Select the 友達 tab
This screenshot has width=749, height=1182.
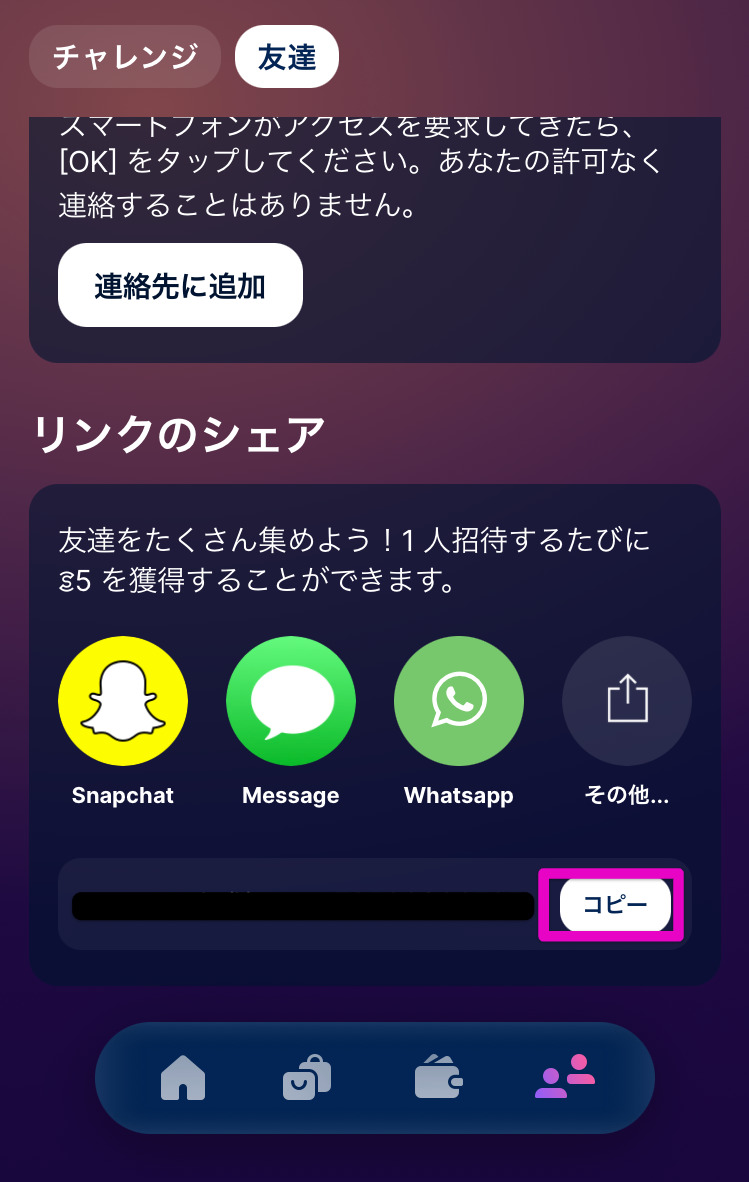coord(287,57)
